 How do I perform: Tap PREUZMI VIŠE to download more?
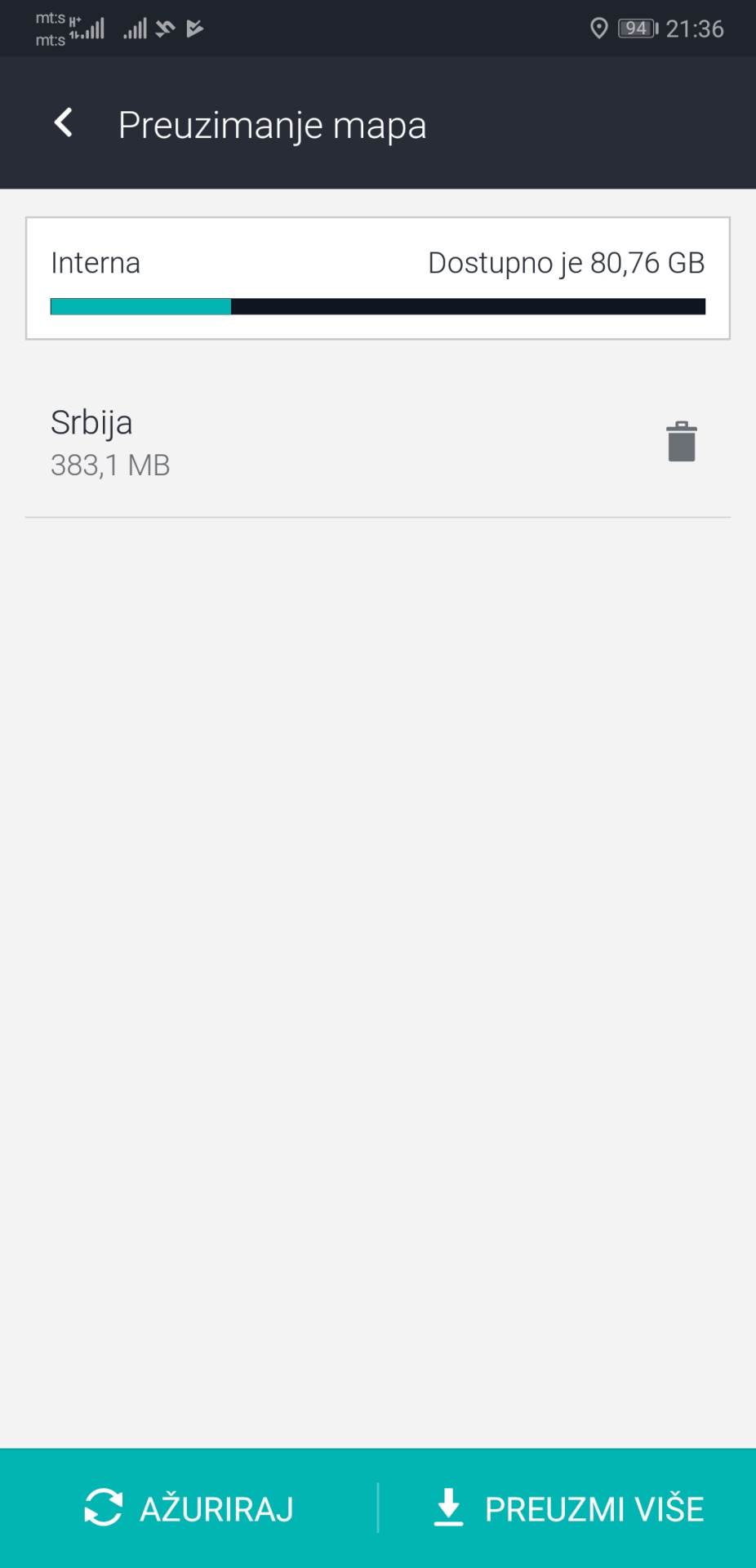coord(568,1508)
